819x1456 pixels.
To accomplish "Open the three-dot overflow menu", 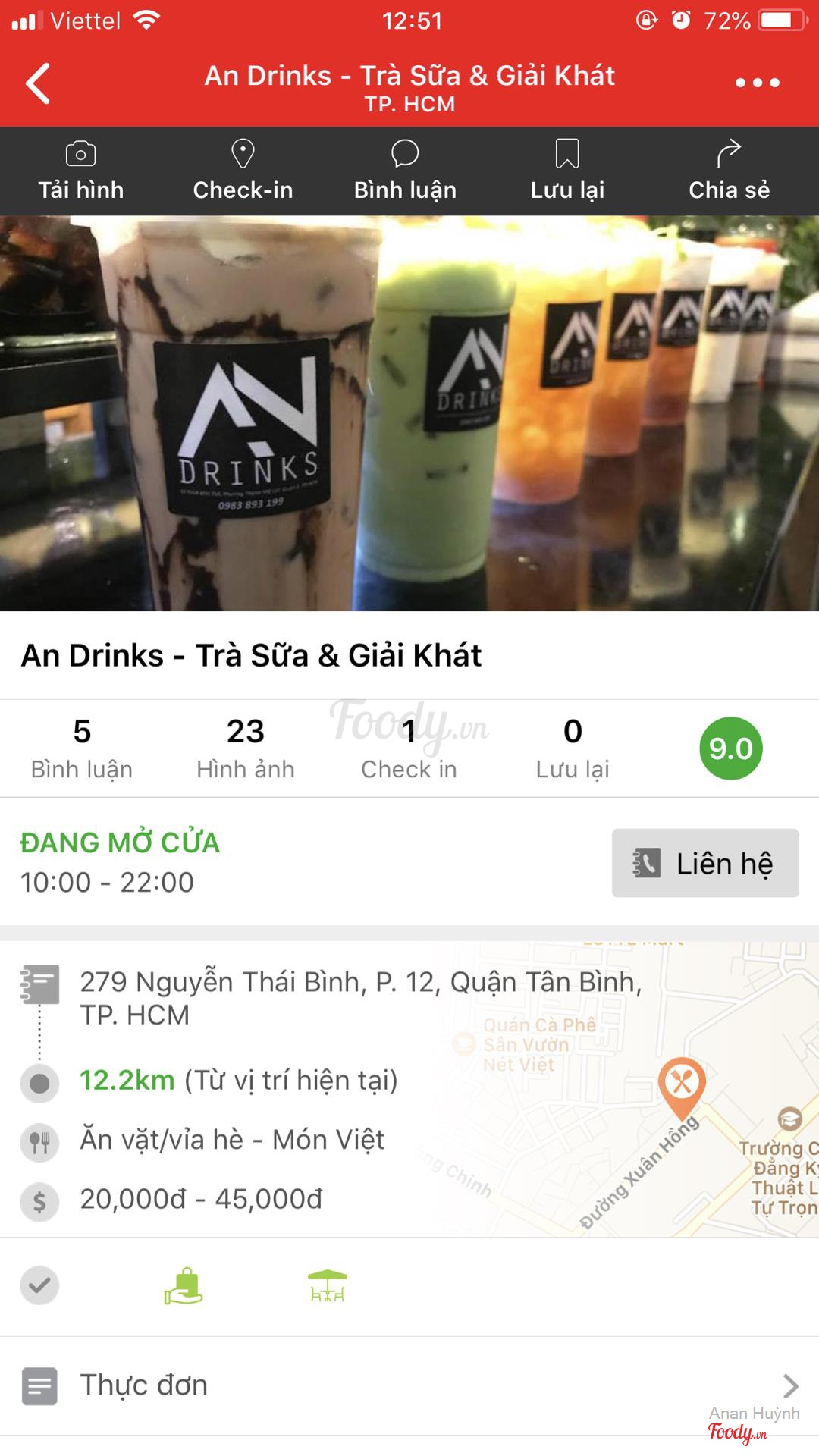I will coord(757,83).
